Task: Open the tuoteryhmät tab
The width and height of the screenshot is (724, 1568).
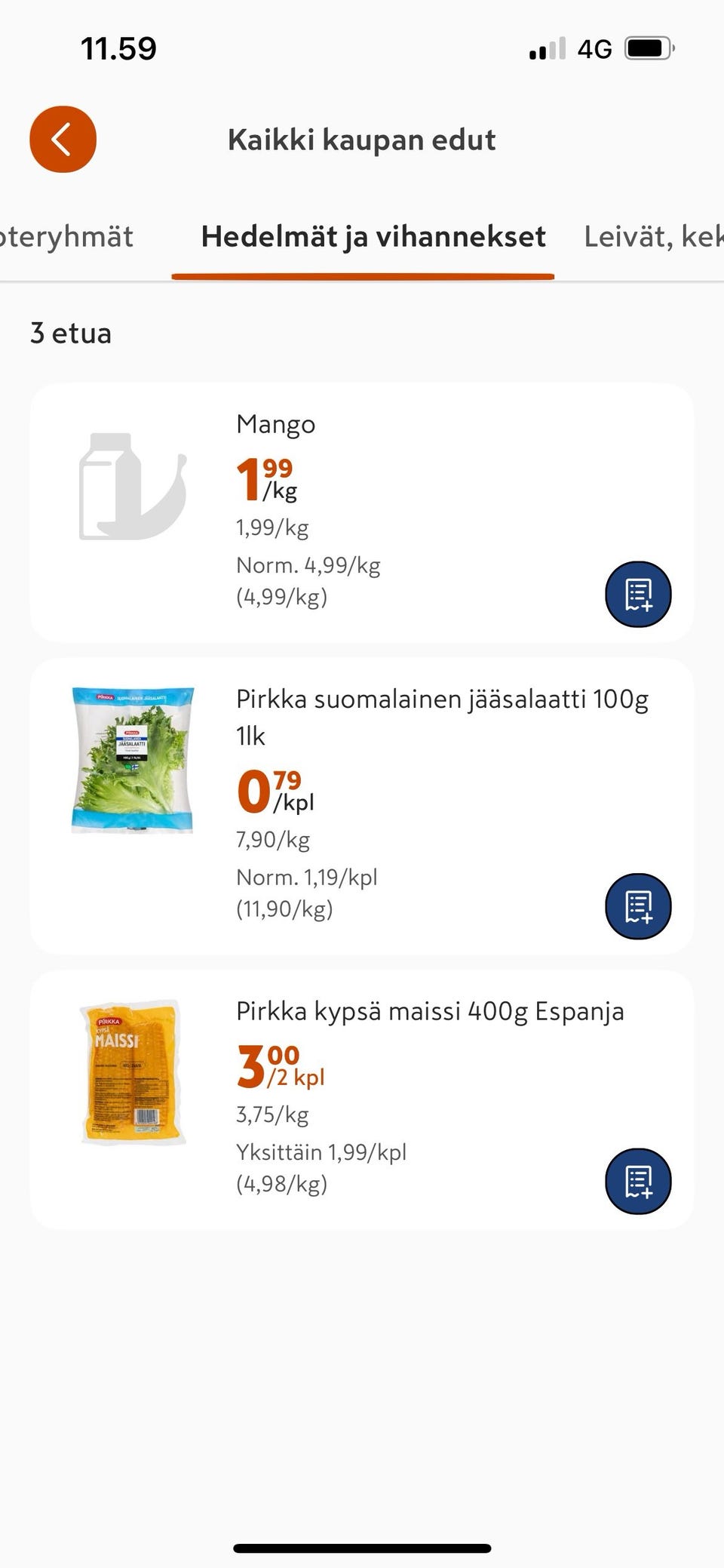Action: point(68,236)
